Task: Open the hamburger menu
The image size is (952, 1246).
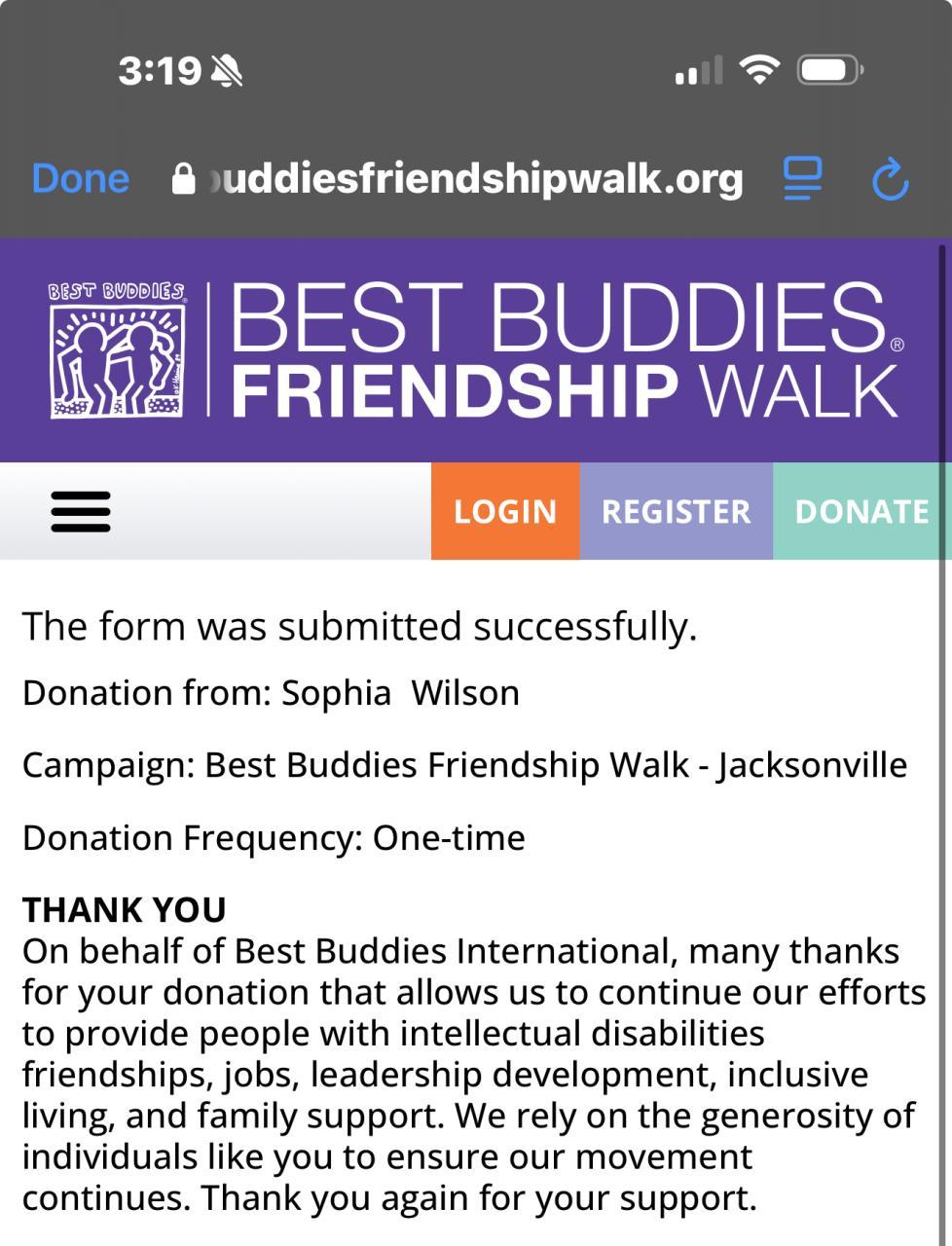Action: (81, 511)
